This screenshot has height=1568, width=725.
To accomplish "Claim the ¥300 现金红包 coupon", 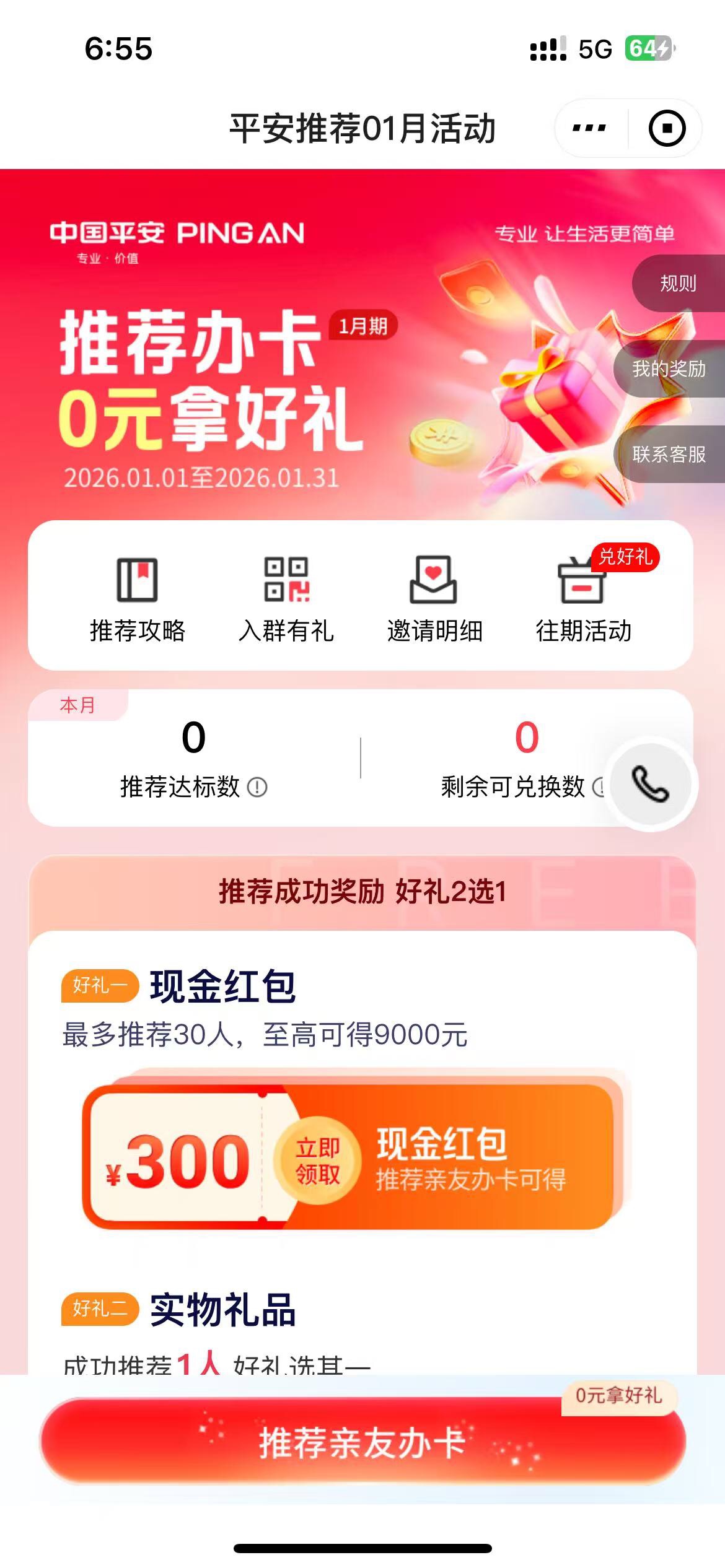I will click(317, 1161).
